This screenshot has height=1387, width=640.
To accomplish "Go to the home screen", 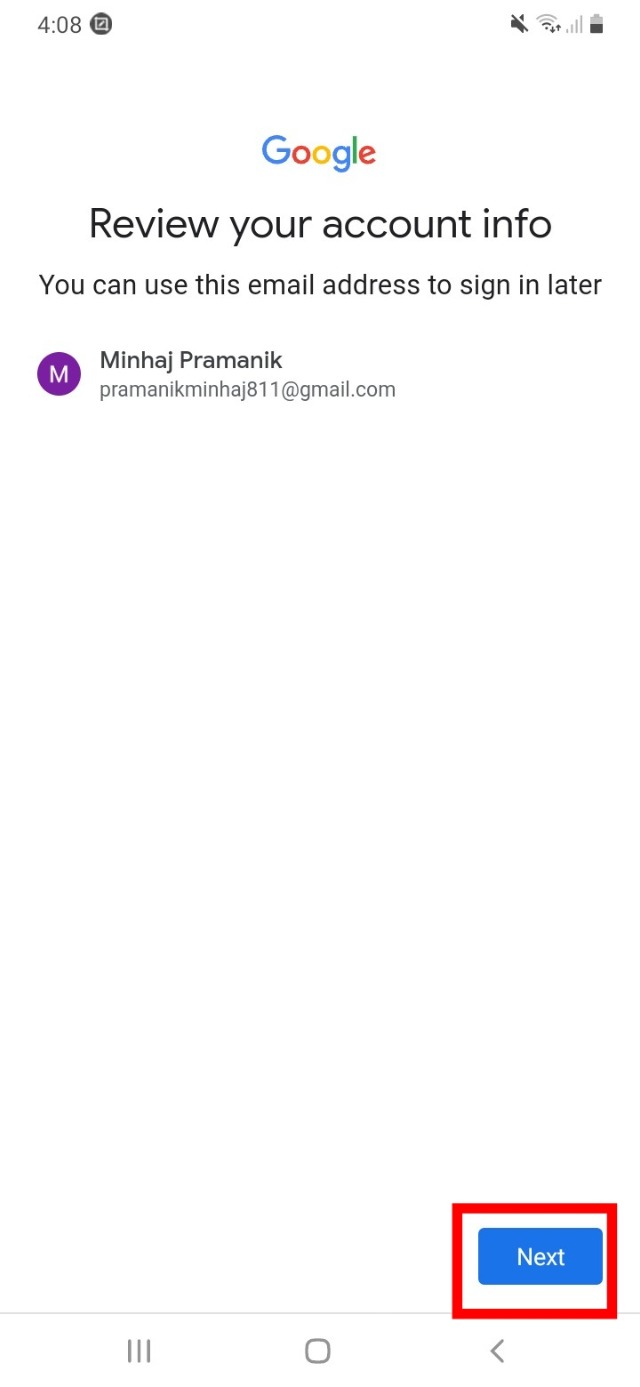I will pyautogui.click(x=318, y=1351).
